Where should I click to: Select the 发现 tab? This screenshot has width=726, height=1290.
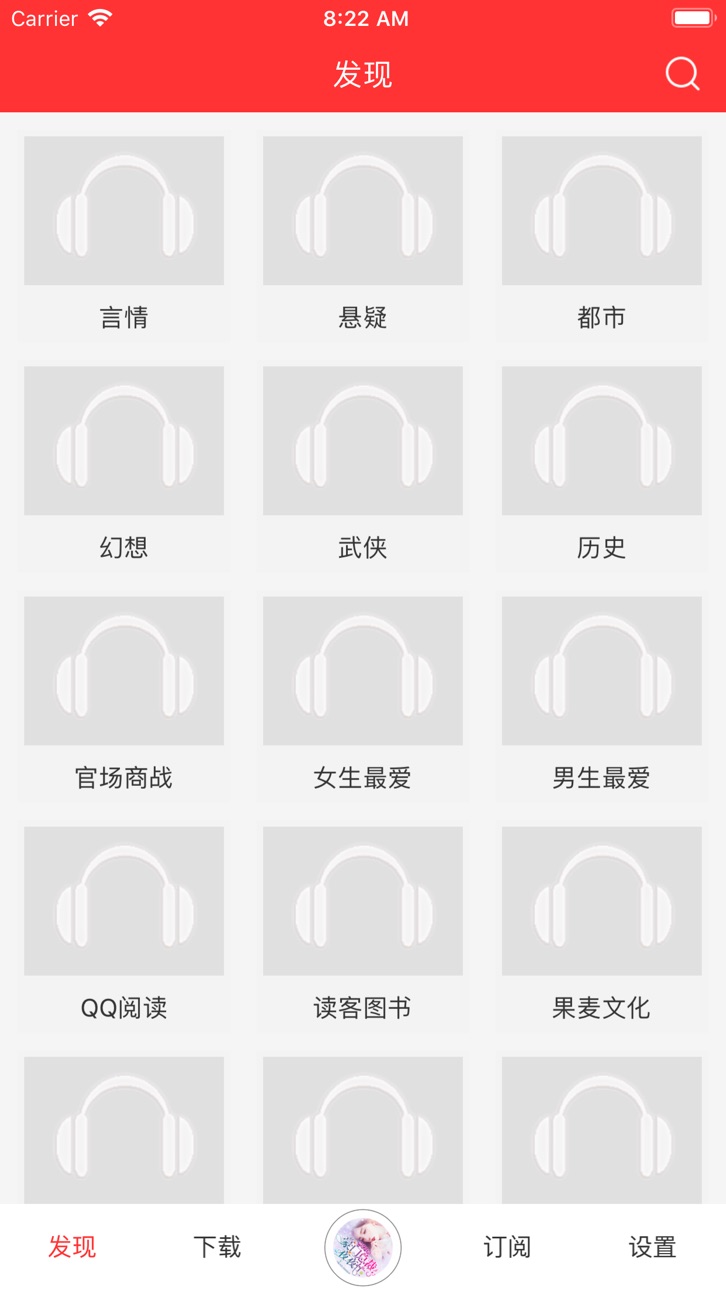point(72,1247)
